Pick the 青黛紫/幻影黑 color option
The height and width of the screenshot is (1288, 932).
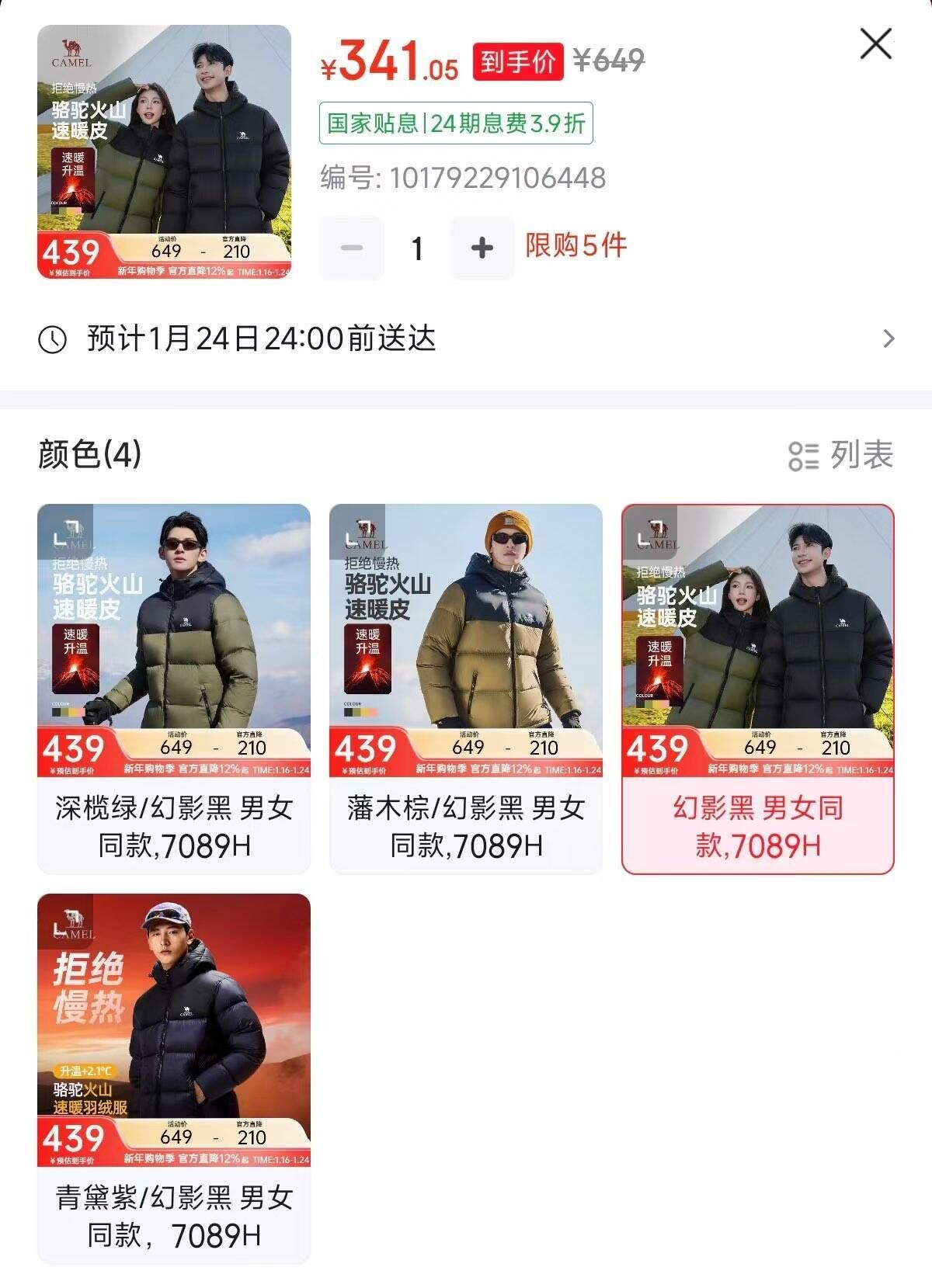(174, 1078)
